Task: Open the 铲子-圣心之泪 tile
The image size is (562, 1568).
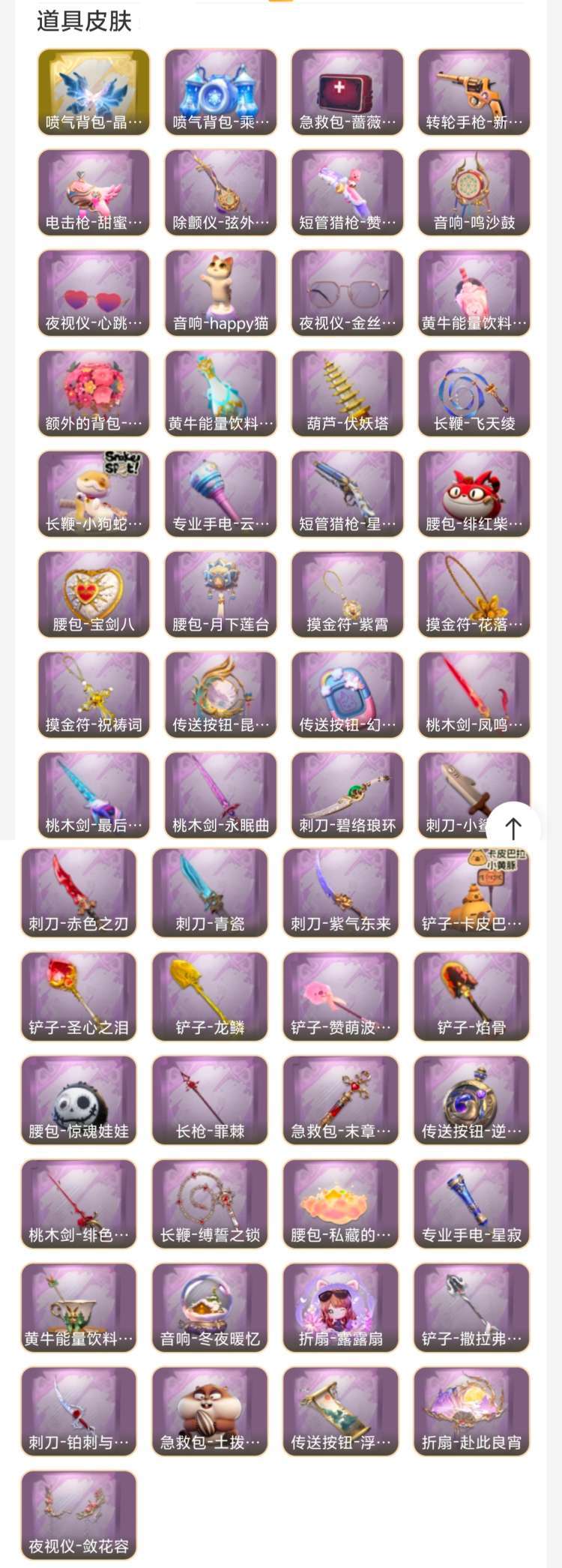Action: tap(79, 997)
